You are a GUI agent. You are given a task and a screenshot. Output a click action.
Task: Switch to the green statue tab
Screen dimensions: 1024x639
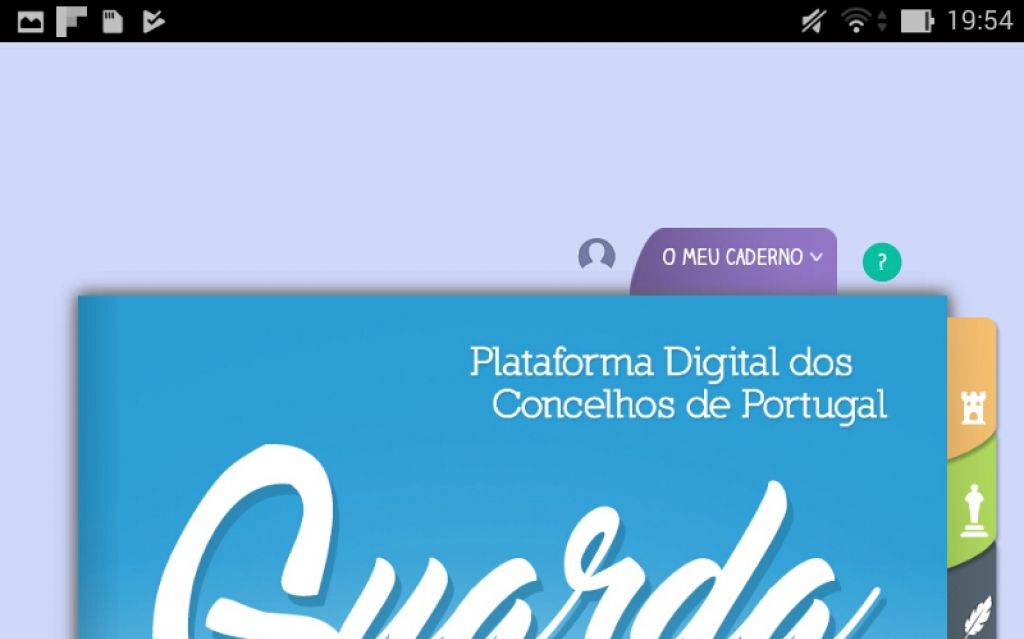pyautogui.click(x=973, y=510)
